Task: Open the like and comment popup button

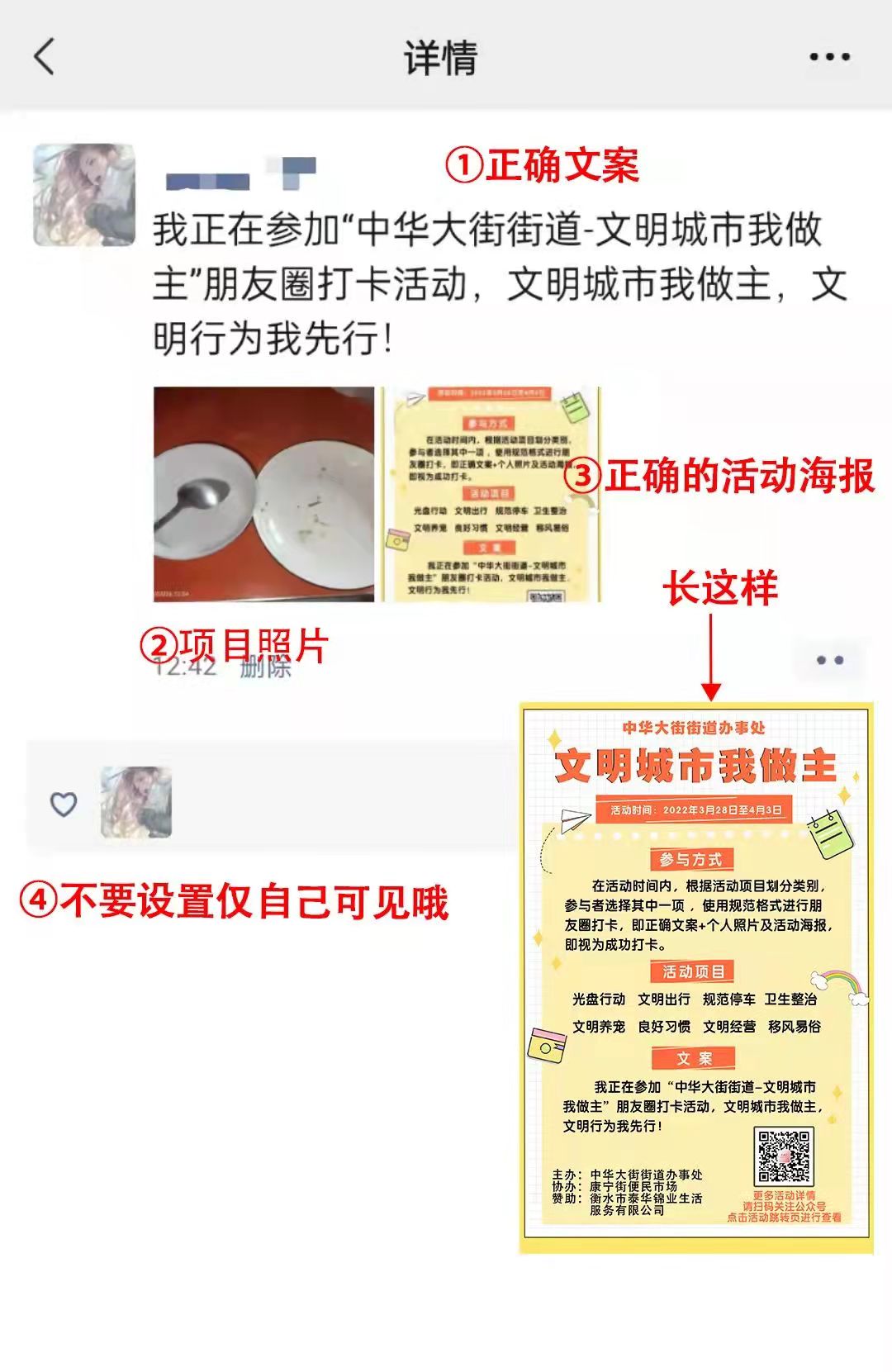Action: (x=829, y=660)
